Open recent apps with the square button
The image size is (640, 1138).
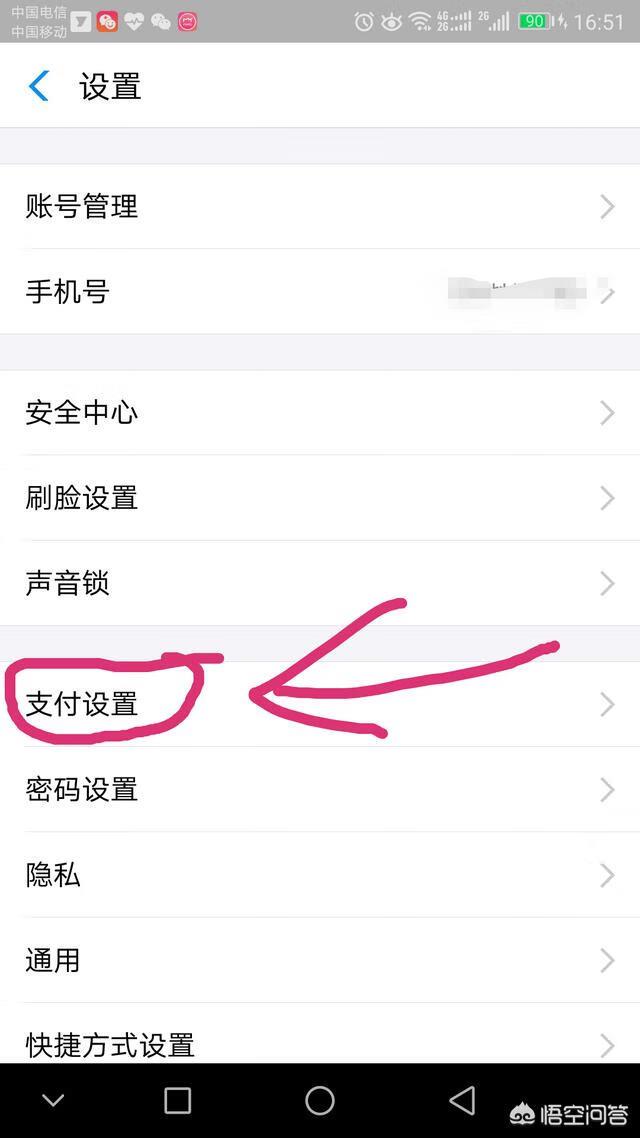tap(178, 1100)
